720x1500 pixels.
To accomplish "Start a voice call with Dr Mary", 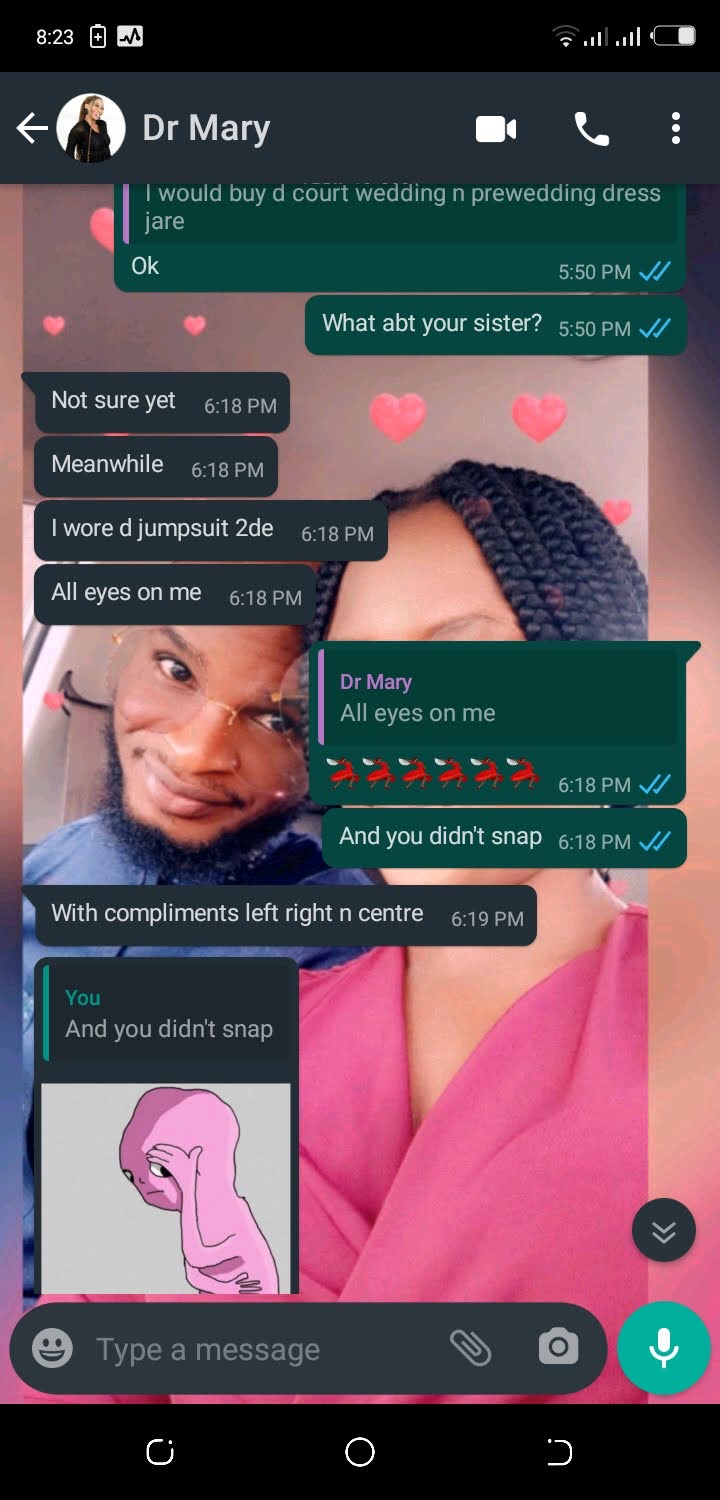I will (591, 128).
